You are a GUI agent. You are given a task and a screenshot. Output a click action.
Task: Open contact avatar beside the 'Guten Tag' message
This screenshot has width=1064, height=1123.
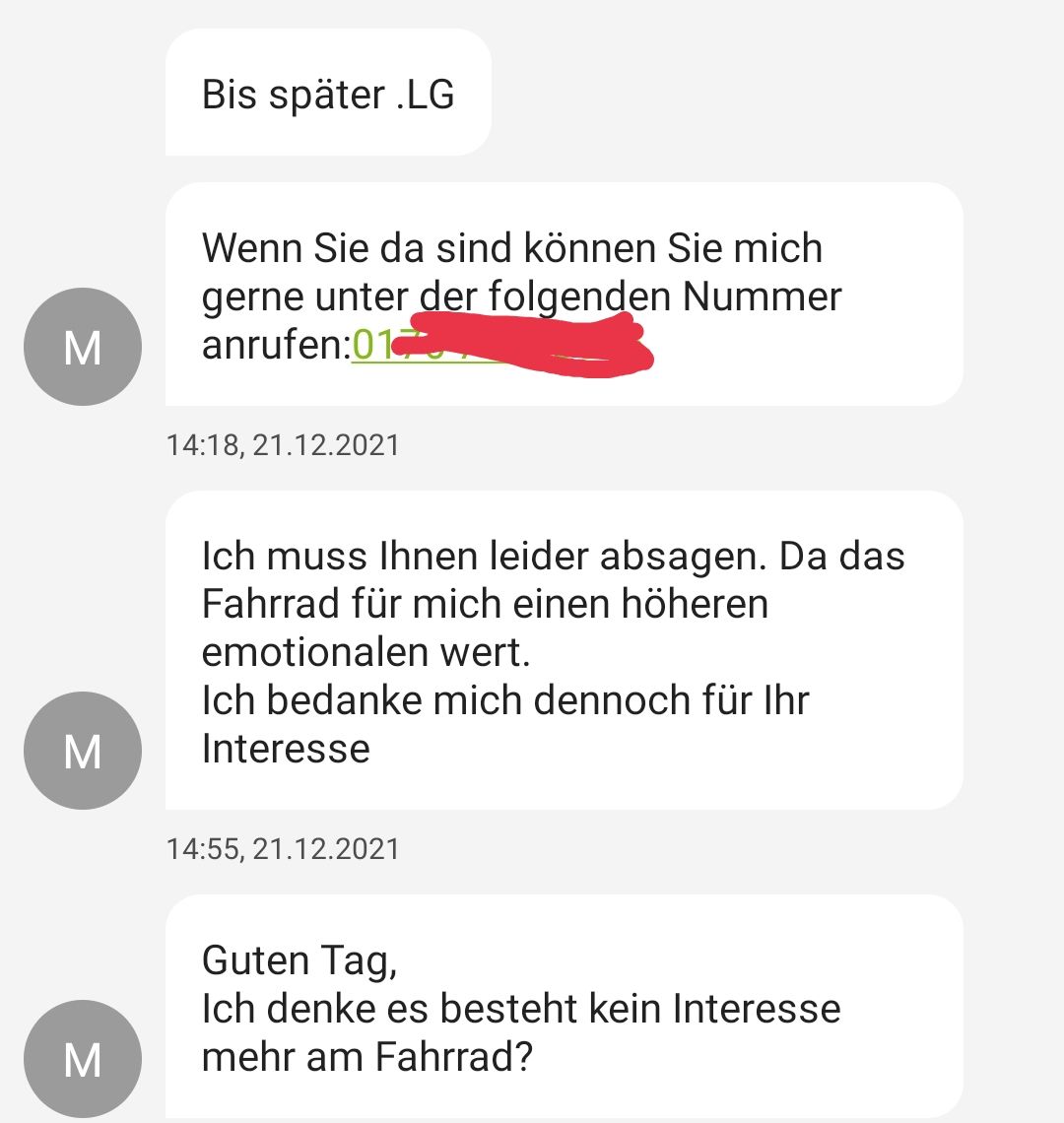click(83, 1059)
